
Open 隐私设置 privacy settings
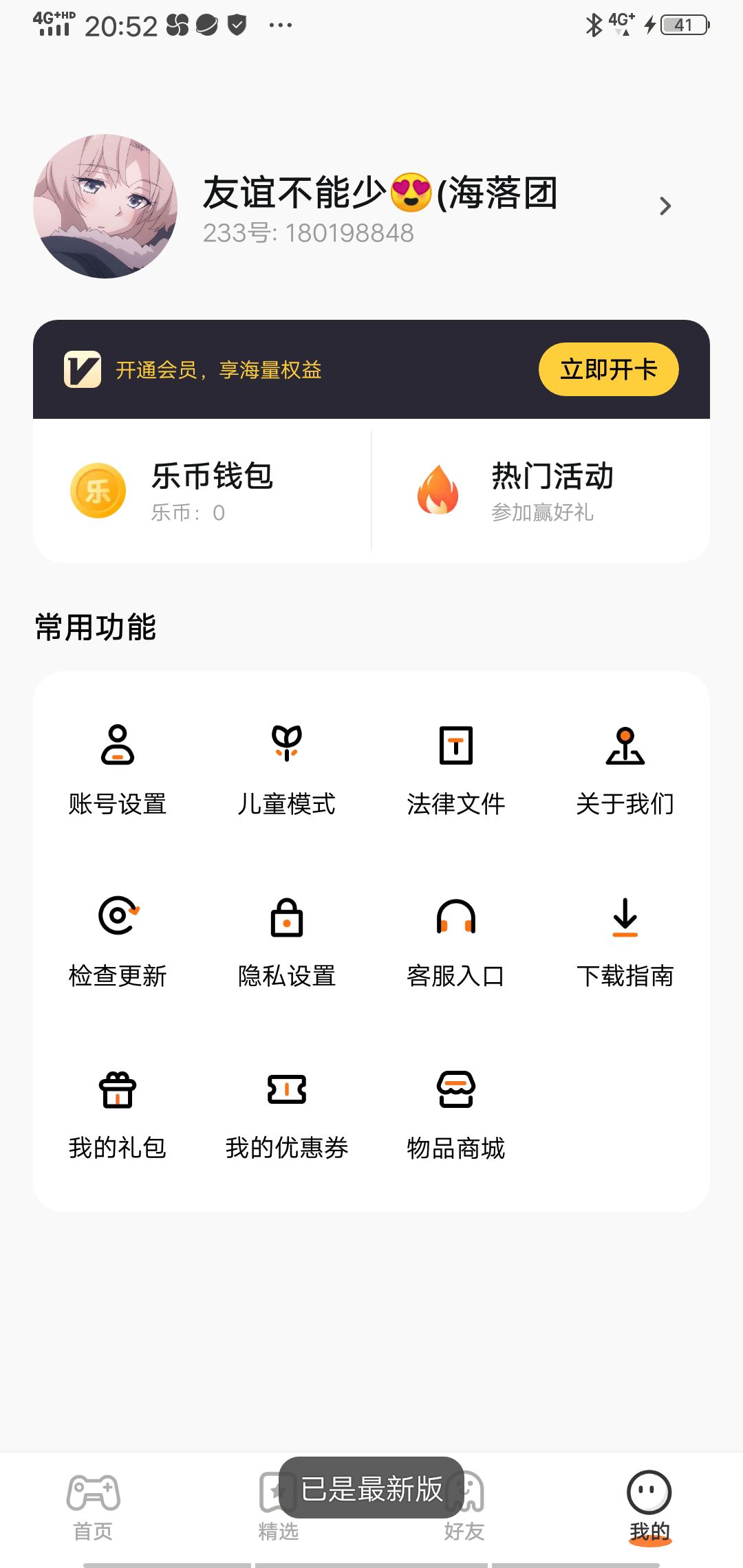tap(286, 941)
